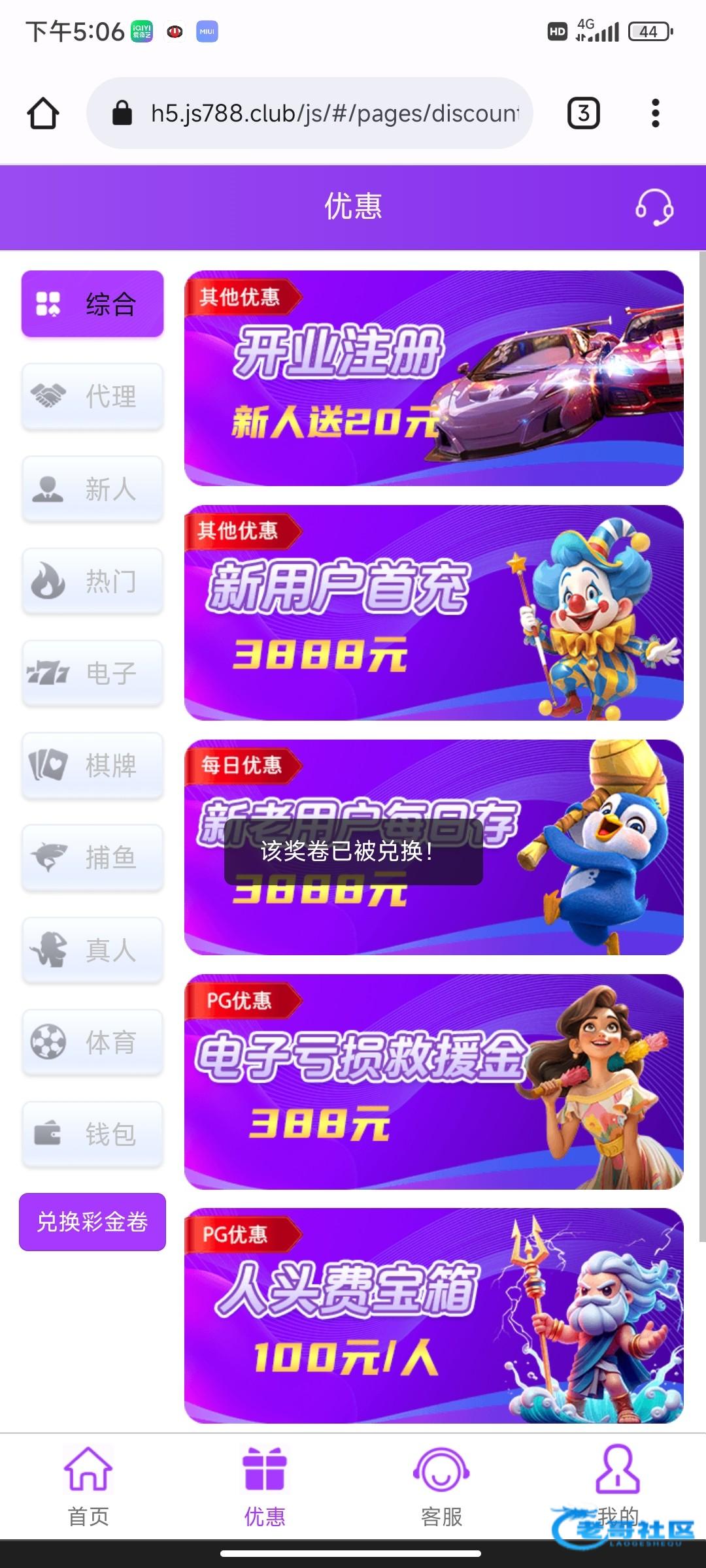Go to browser home page
Image resolution: width=706 pixels, height=1568 pixels.
click(43, 113)
